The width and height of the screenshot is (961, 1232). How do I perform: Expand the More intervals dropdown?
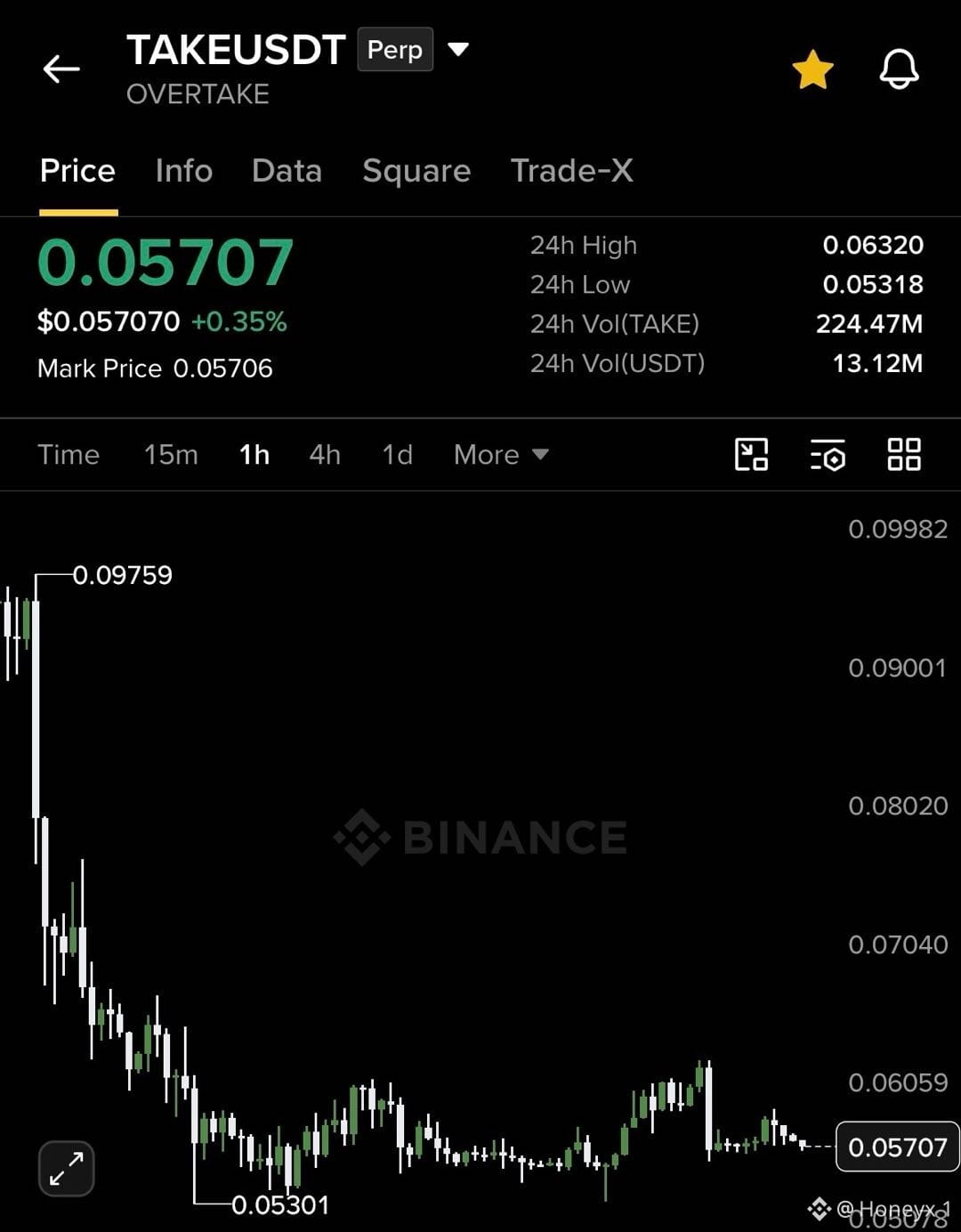click(x=501, y=455)
